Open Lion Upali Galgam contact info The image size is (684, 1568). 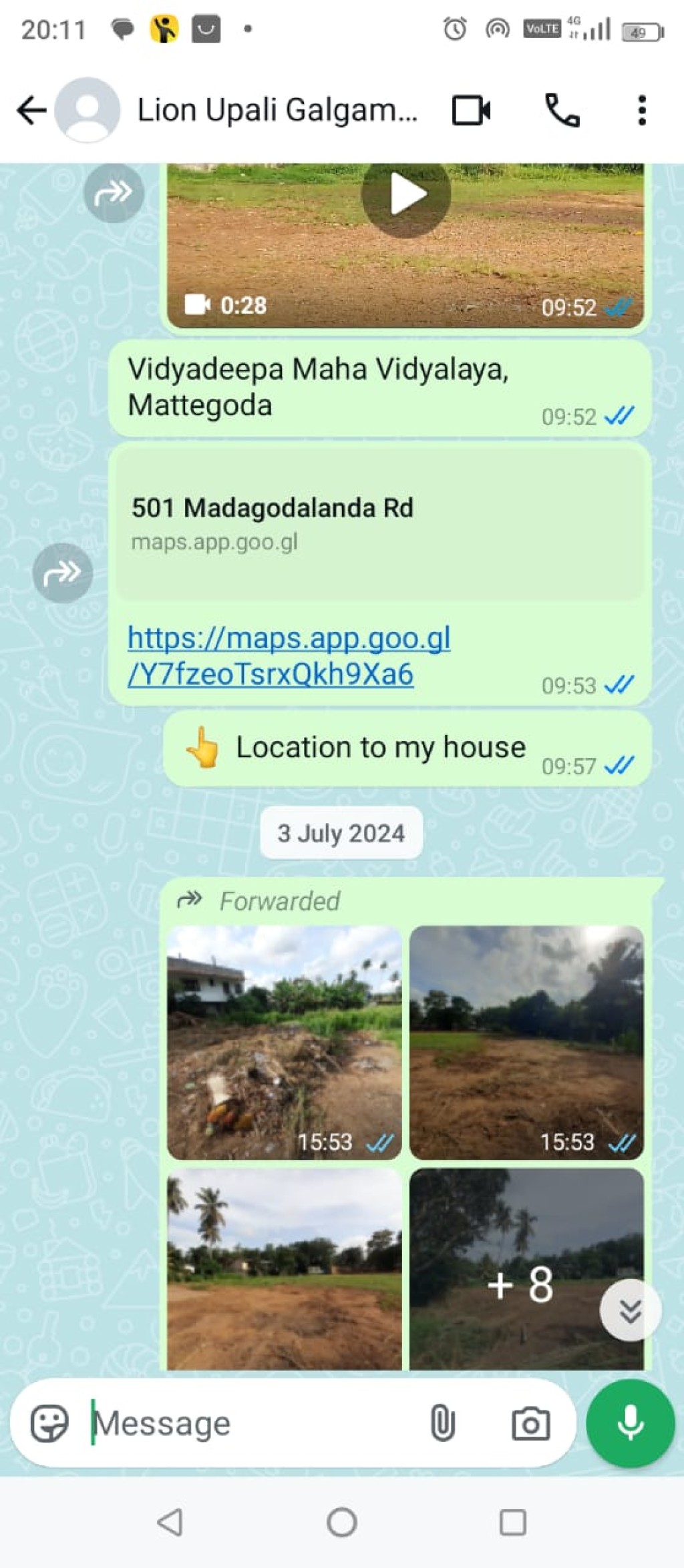pyautogui.click(x=277, y=110)
